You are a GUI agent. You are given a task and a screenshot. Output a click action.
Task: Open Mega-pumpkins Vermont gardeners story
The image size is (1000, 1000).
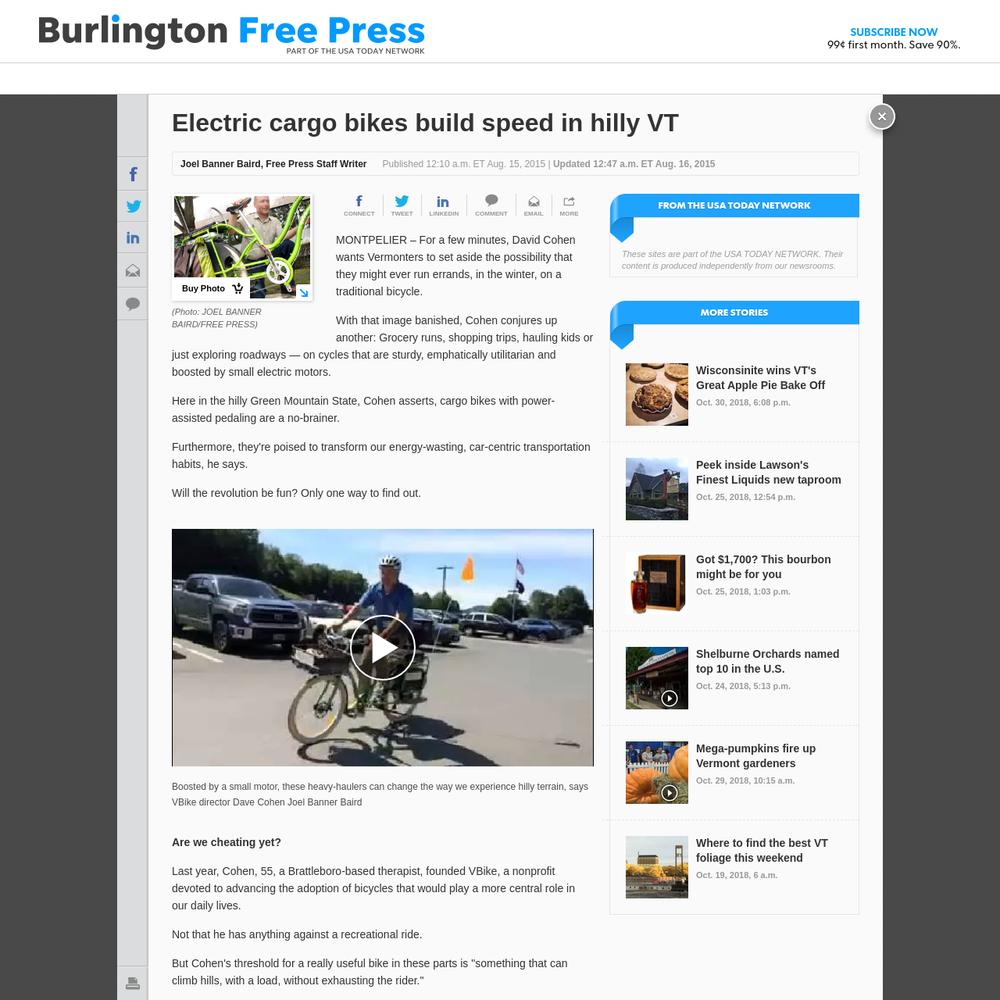tap(755, 756)
